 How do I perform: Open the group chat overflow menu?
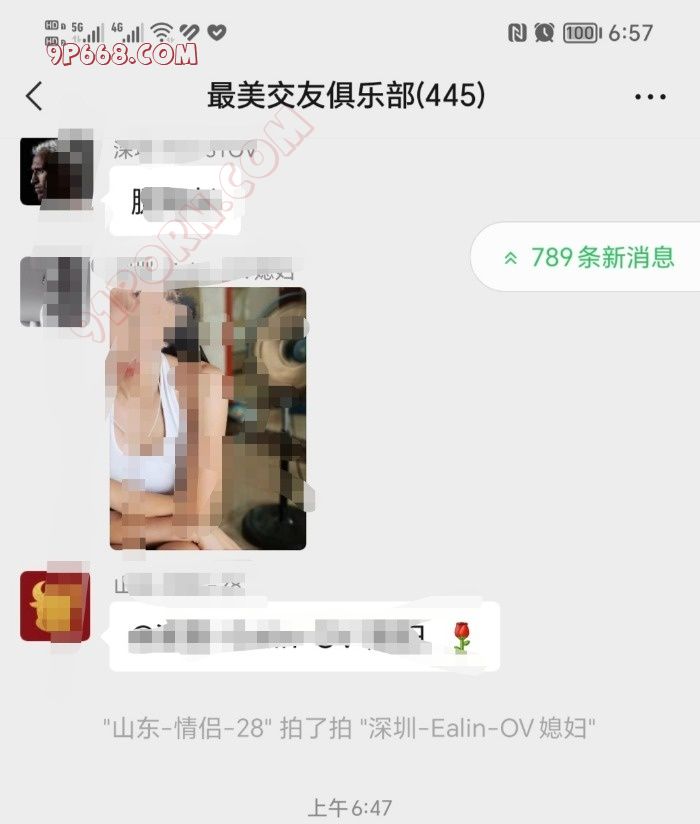pos(650,97)
